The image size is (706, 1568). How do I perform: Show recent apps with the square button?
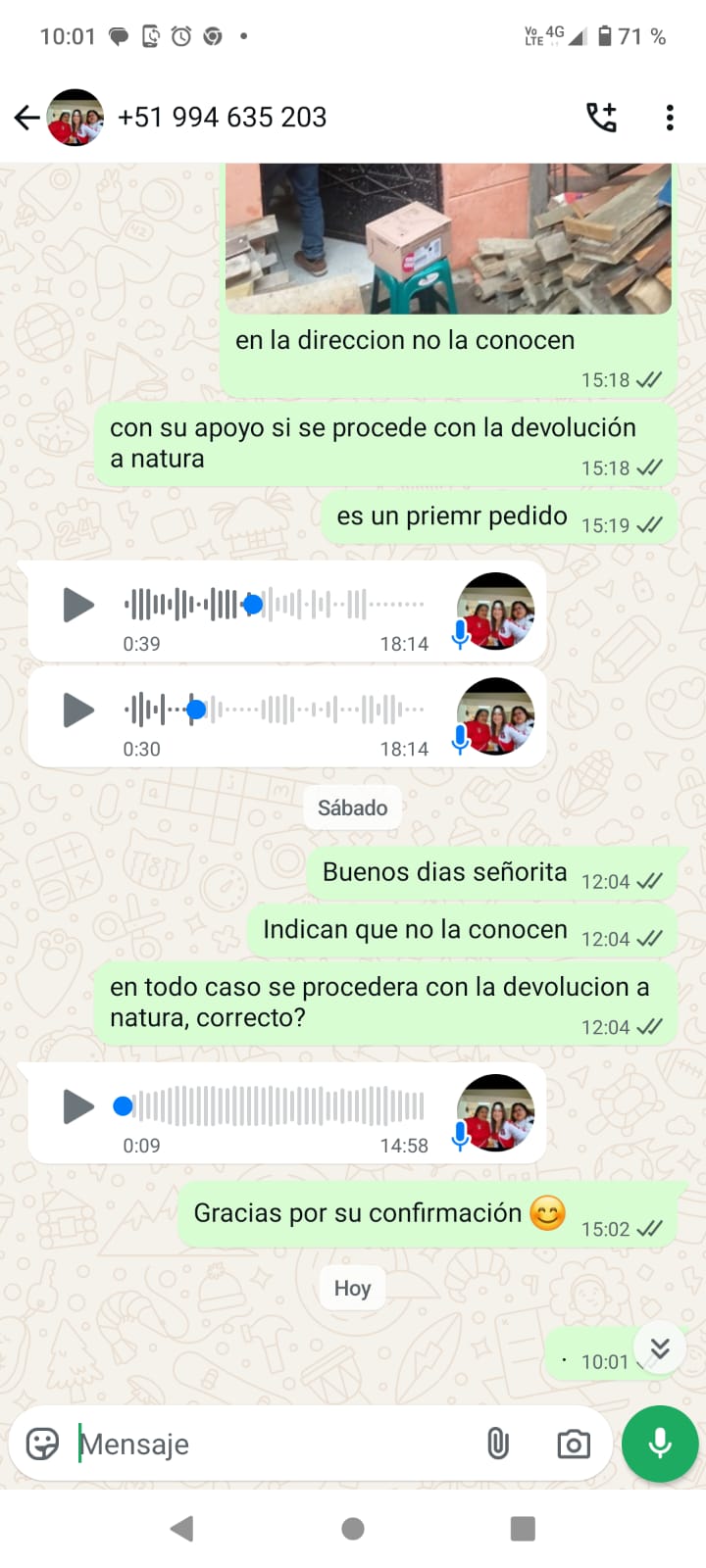[524, 1529]
